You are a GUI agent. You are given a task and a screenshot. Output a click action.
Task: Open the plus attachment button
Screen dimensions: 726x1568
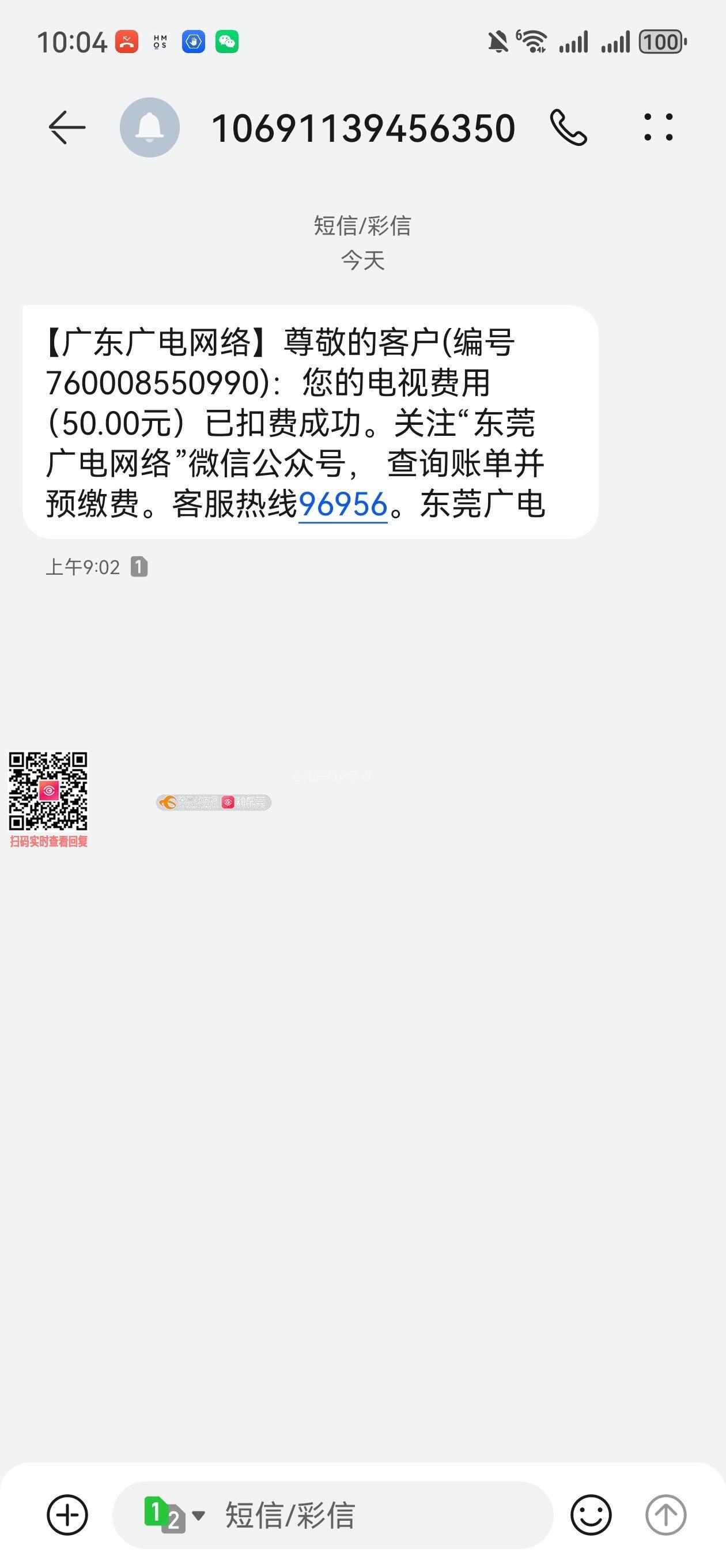click(67, 1514)
